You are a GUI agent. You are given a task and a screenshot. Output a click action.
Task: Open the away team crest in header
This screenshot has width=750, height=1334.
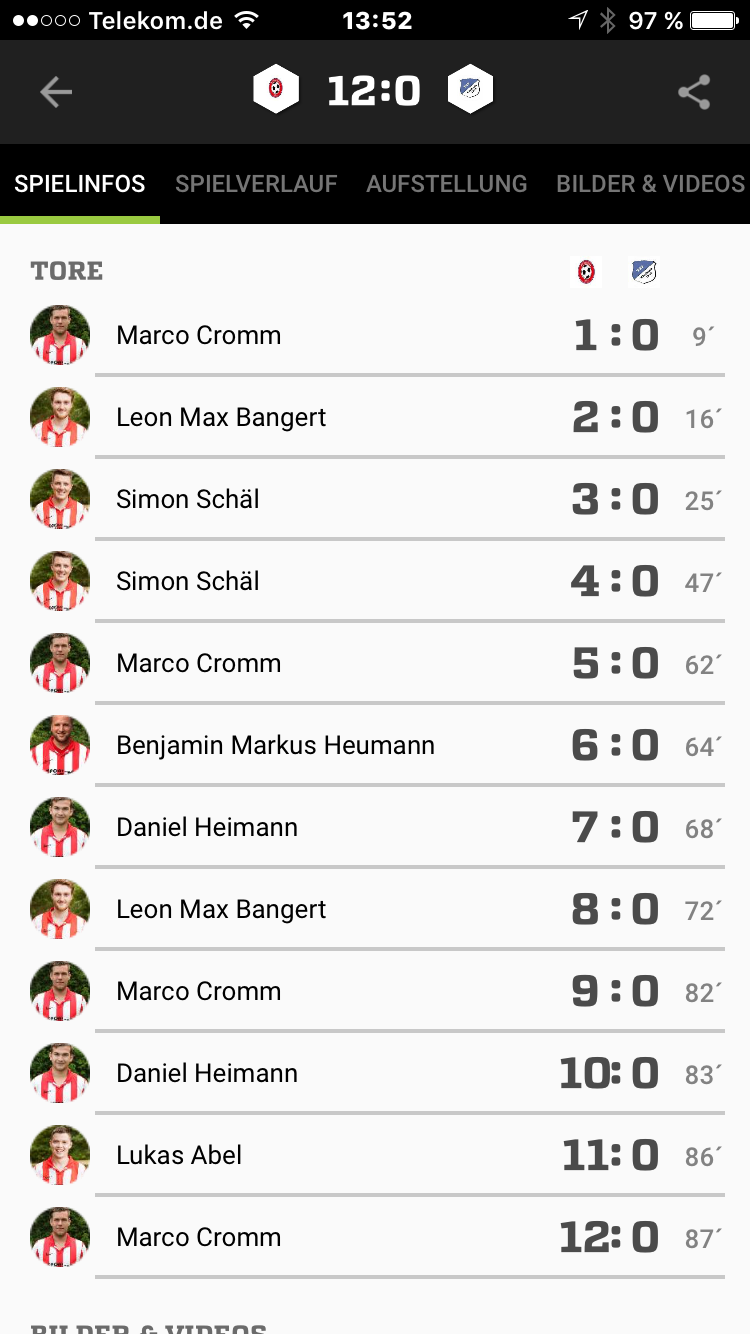[470, 89]
